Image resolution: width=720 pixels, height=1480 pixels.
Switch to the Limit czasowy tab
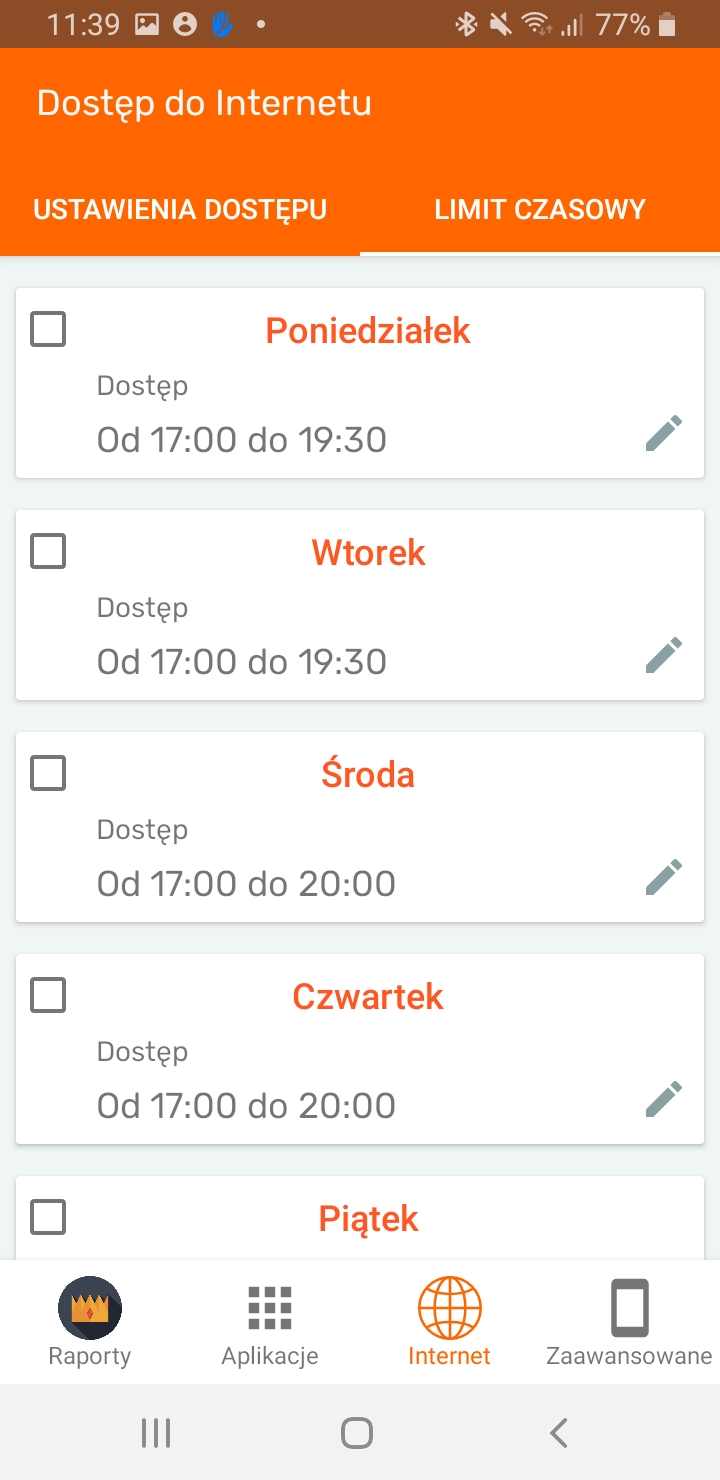(x=540, y=210)
